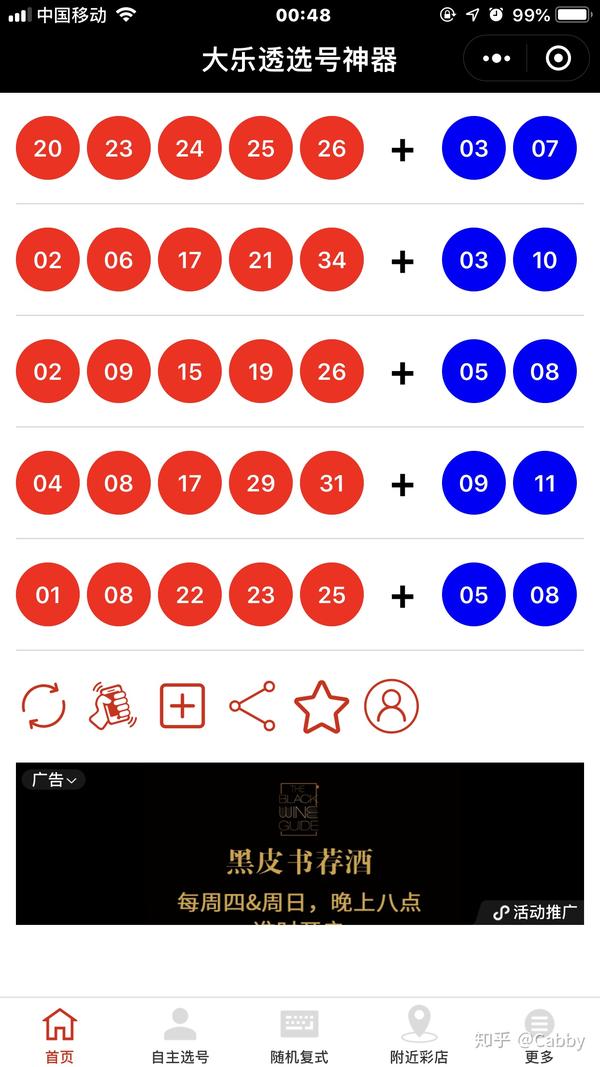
Task: Switch to the 附近彩店 tab
Action: click(x=419, y=1035)
